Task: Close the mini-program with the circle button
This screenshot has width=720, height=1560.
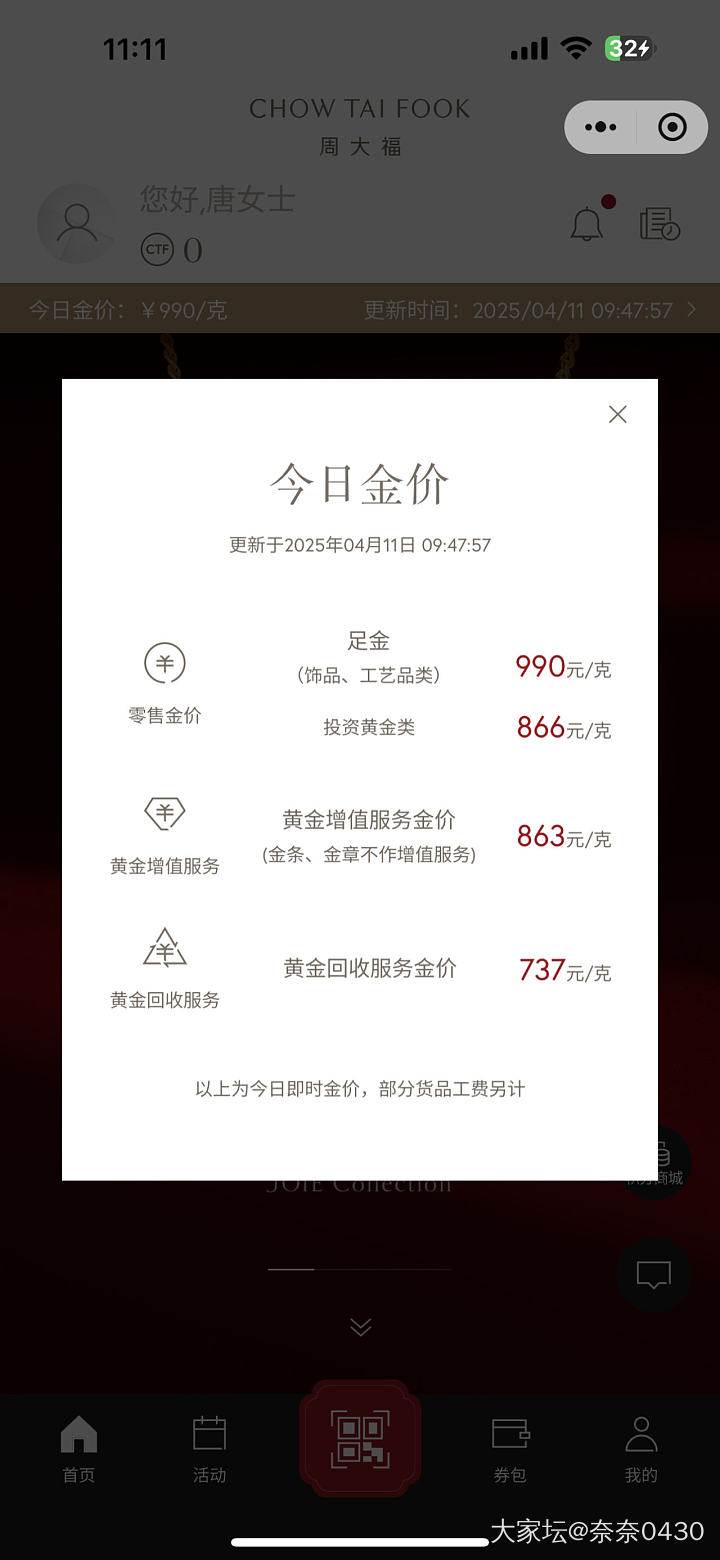Action: tap(672, 127)
